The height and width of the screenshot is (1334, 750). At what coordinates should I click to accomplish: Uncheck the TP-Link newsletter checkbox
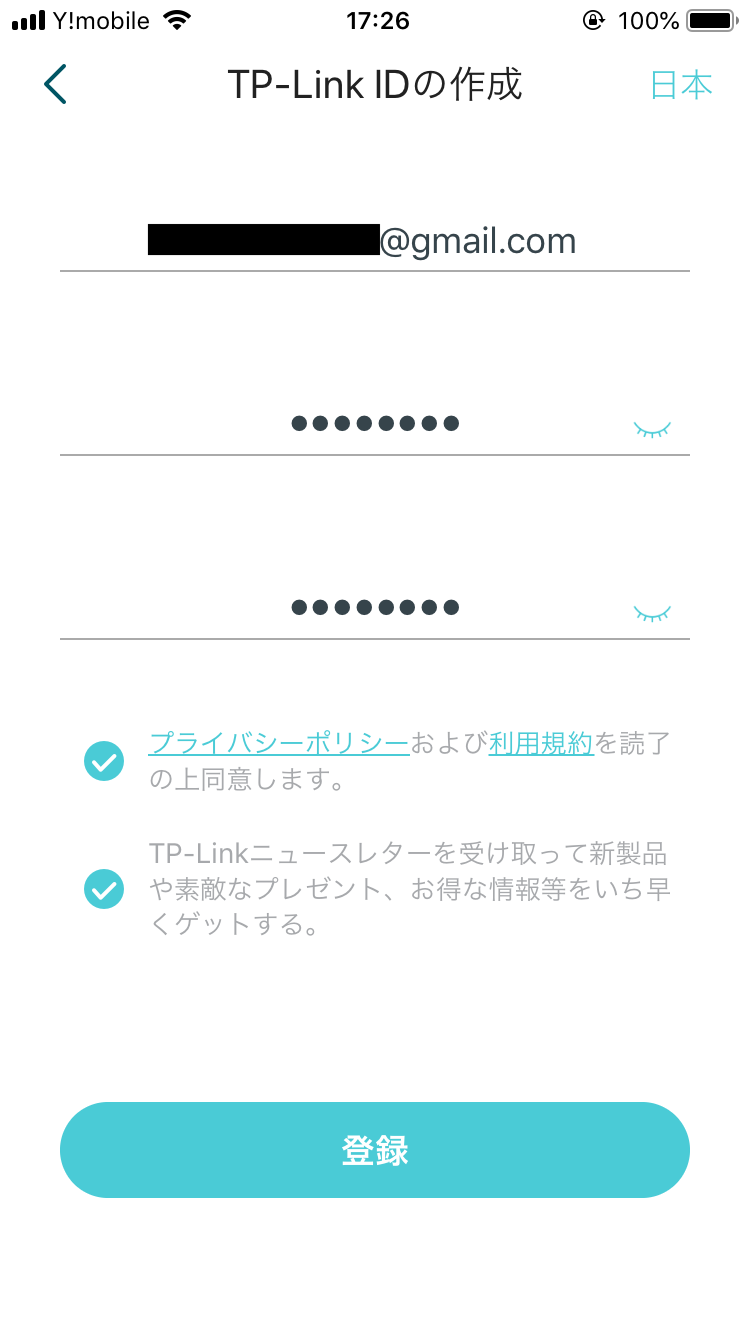(104, 888)
